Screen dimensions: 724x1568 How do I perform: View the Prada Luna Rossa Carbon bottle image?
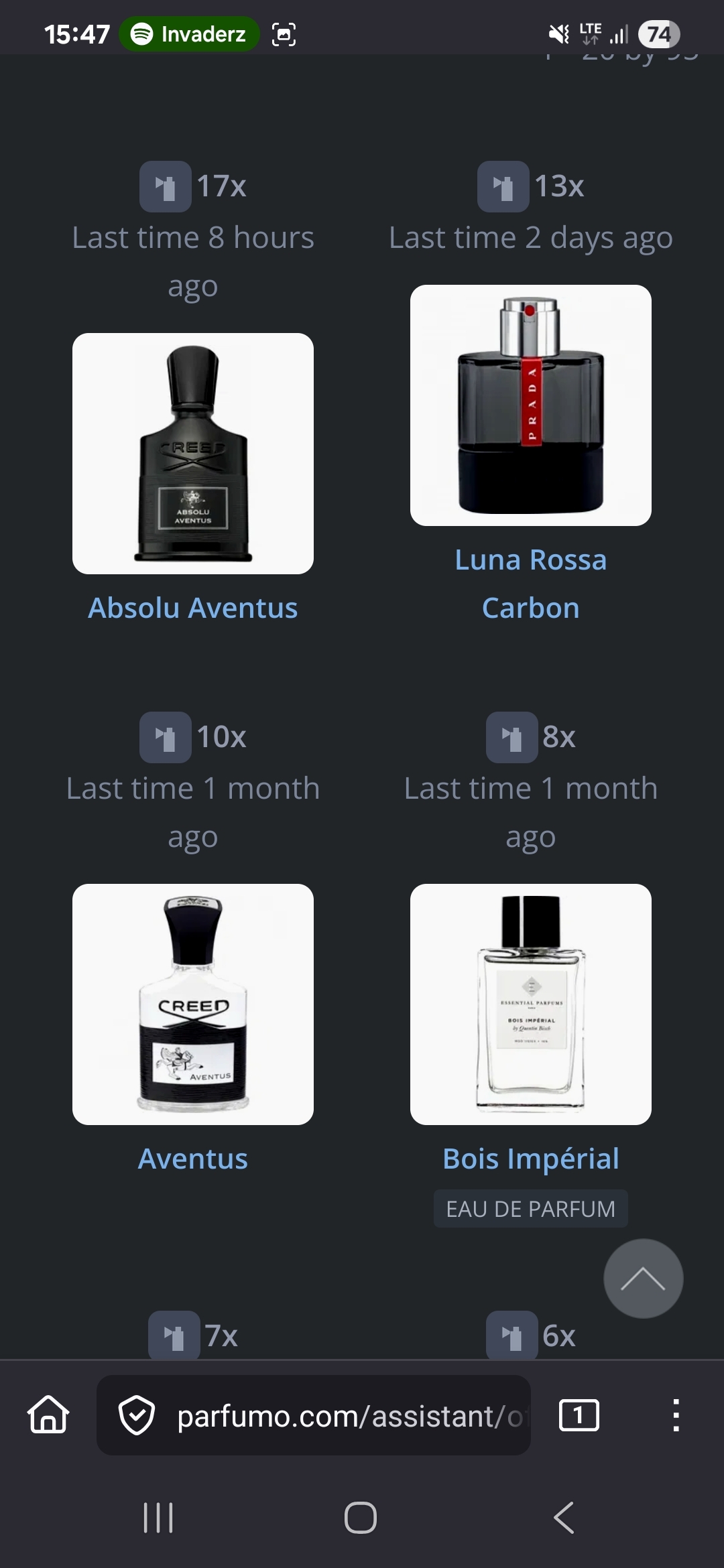click(x=530, y=405)
